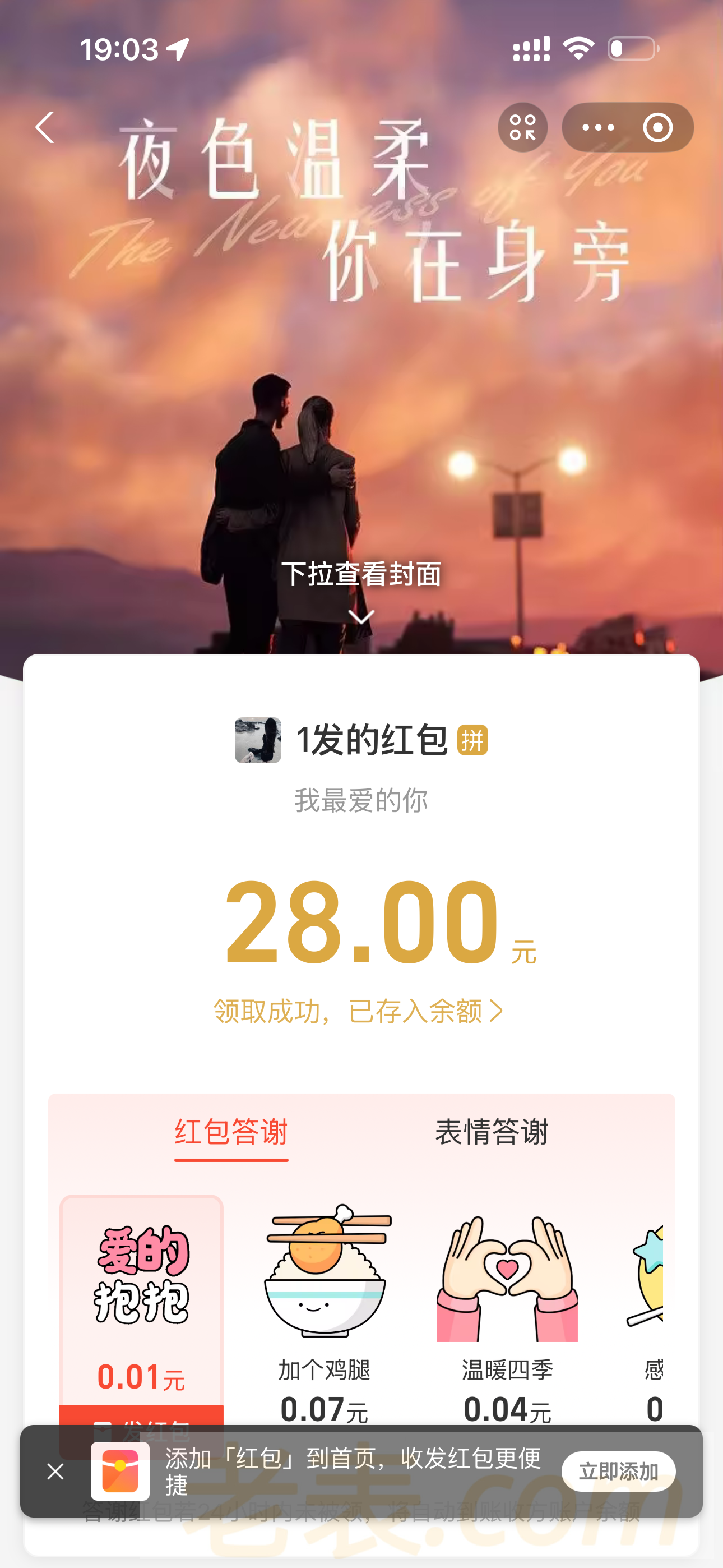Go back with the top-left arrow
Screen dimensions: 723x1568
pos(45,127)
